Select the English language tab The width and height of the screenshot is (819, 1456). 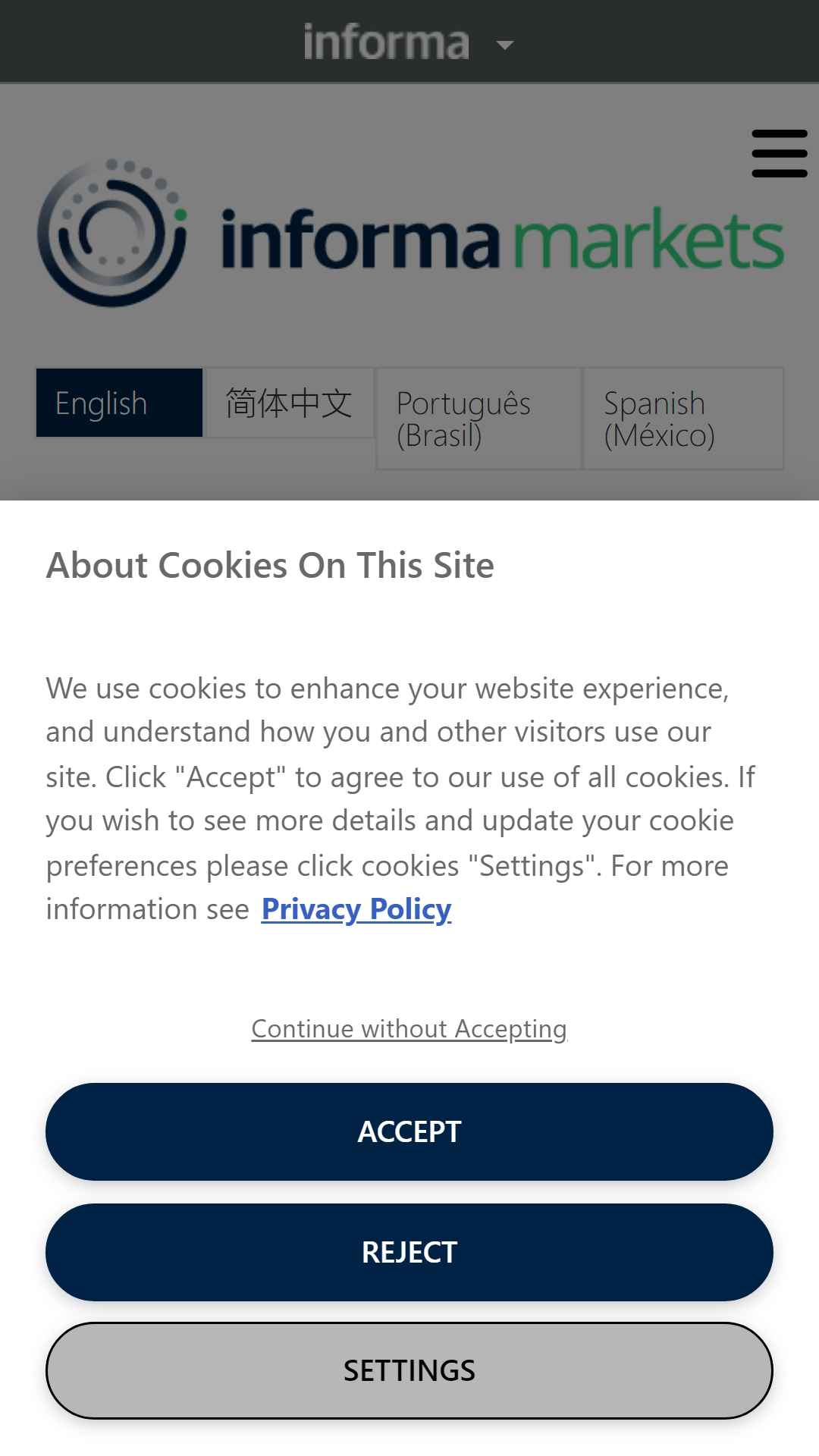[119, 403]
